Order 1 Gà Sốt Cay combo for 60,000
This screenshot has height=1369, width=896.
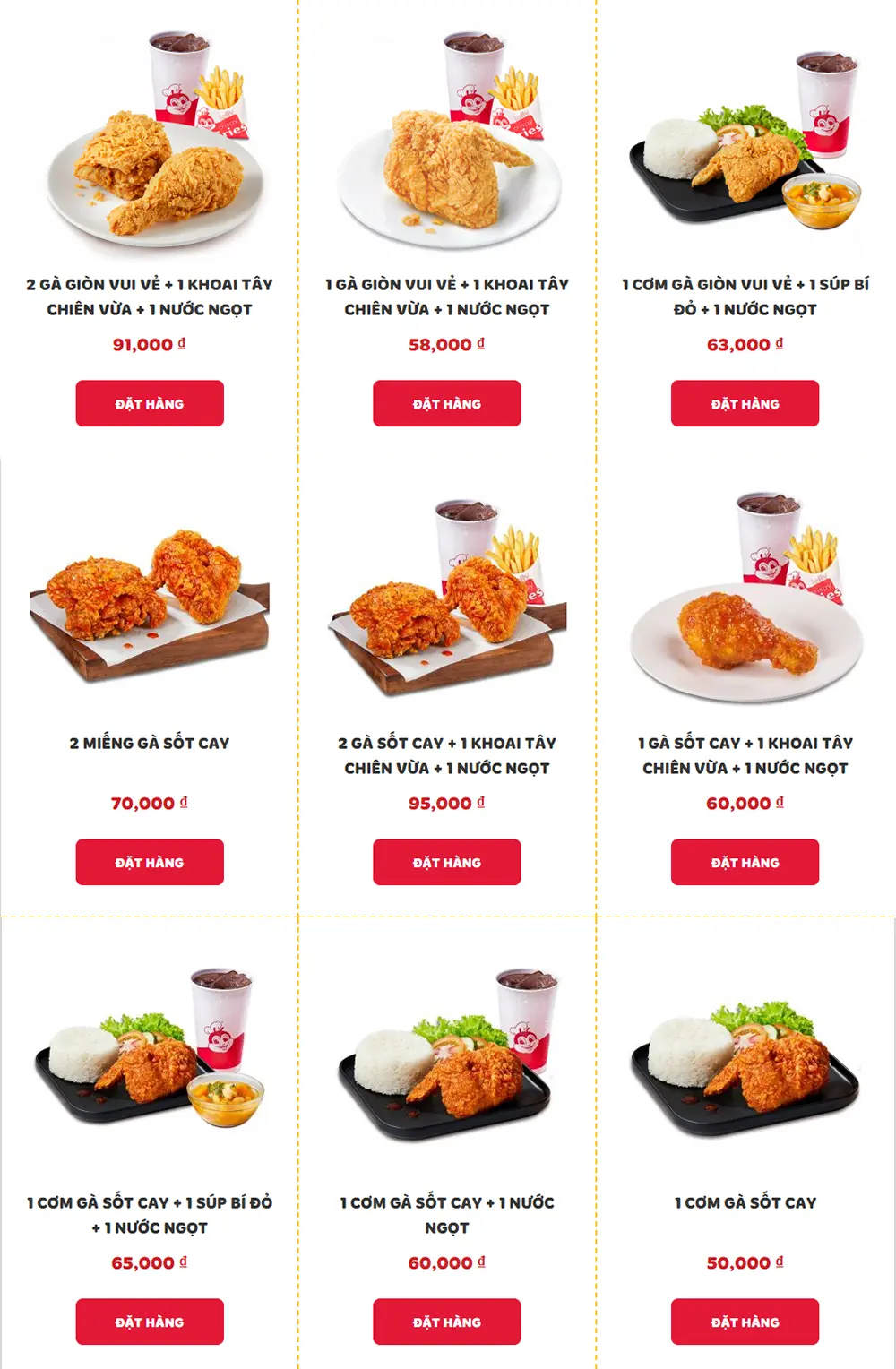[745, 862]
